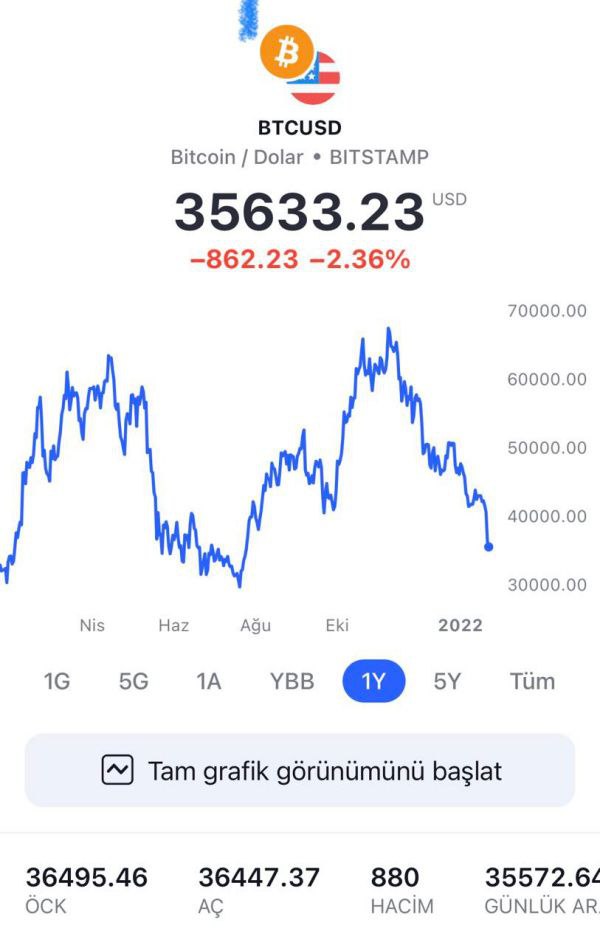The width and height of the screenshot is (600, 945).
Task: Select the 5G time range
Action: [133, 682]
